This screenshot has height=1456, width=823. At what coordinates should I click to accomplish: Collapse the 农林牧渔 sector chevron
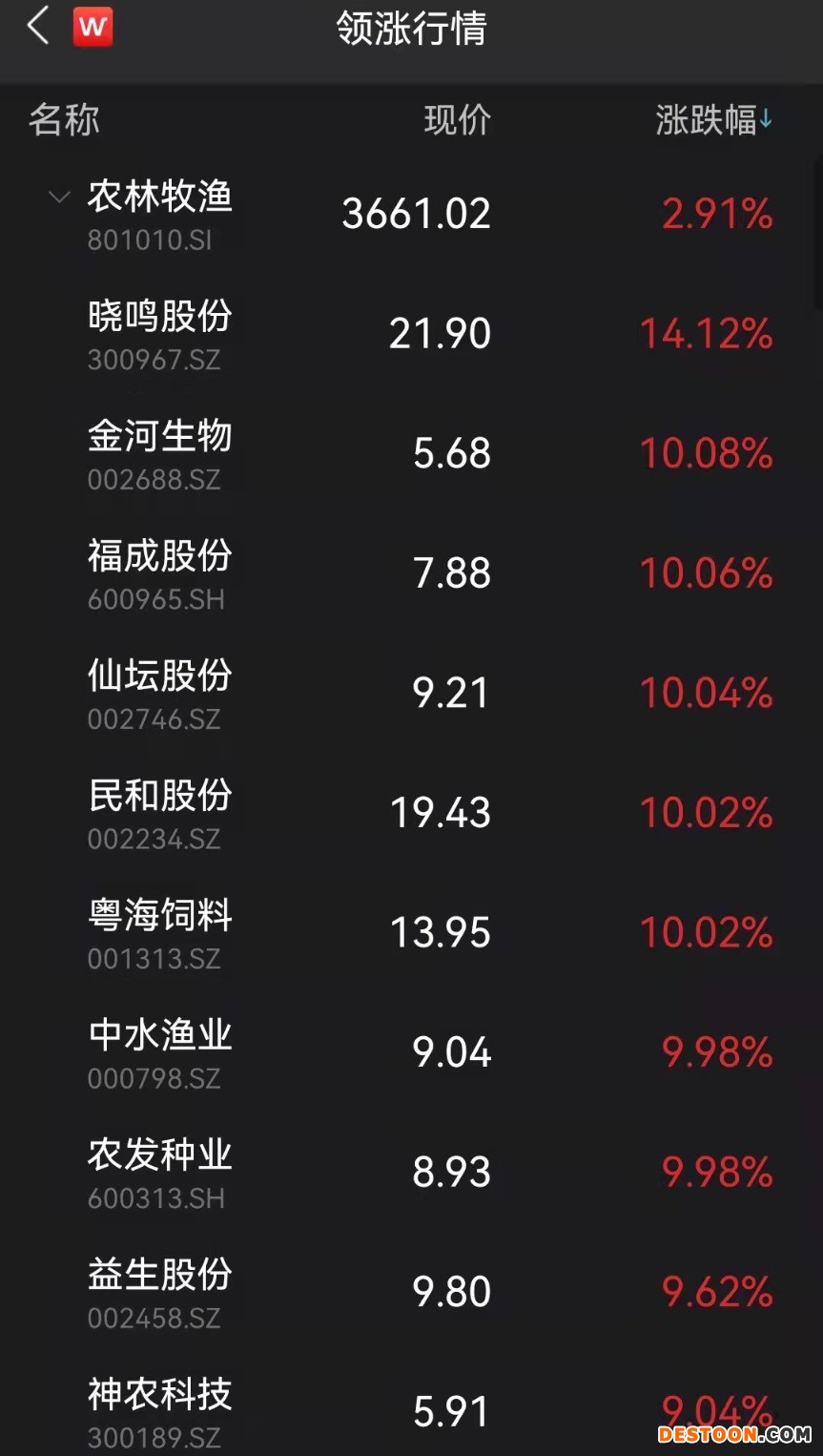[x=59, y=198]
